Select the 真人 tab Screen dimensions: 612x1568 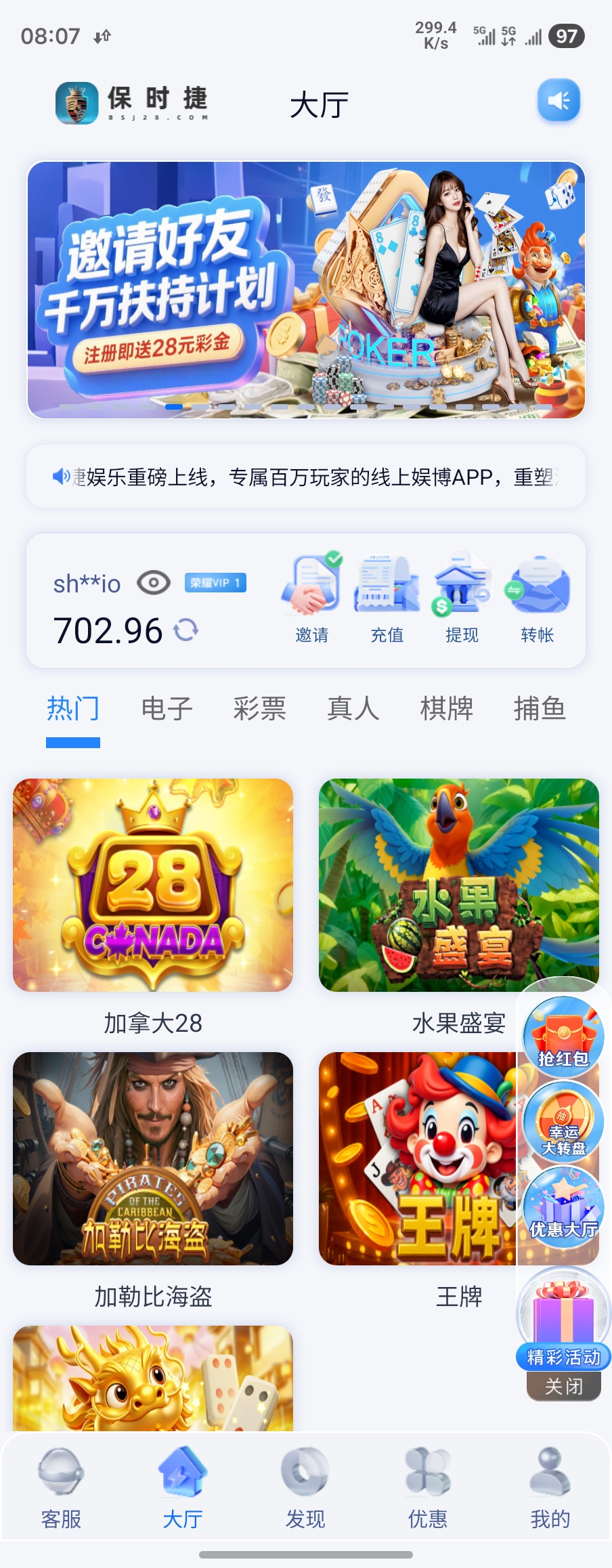click(x=353, y=709)
